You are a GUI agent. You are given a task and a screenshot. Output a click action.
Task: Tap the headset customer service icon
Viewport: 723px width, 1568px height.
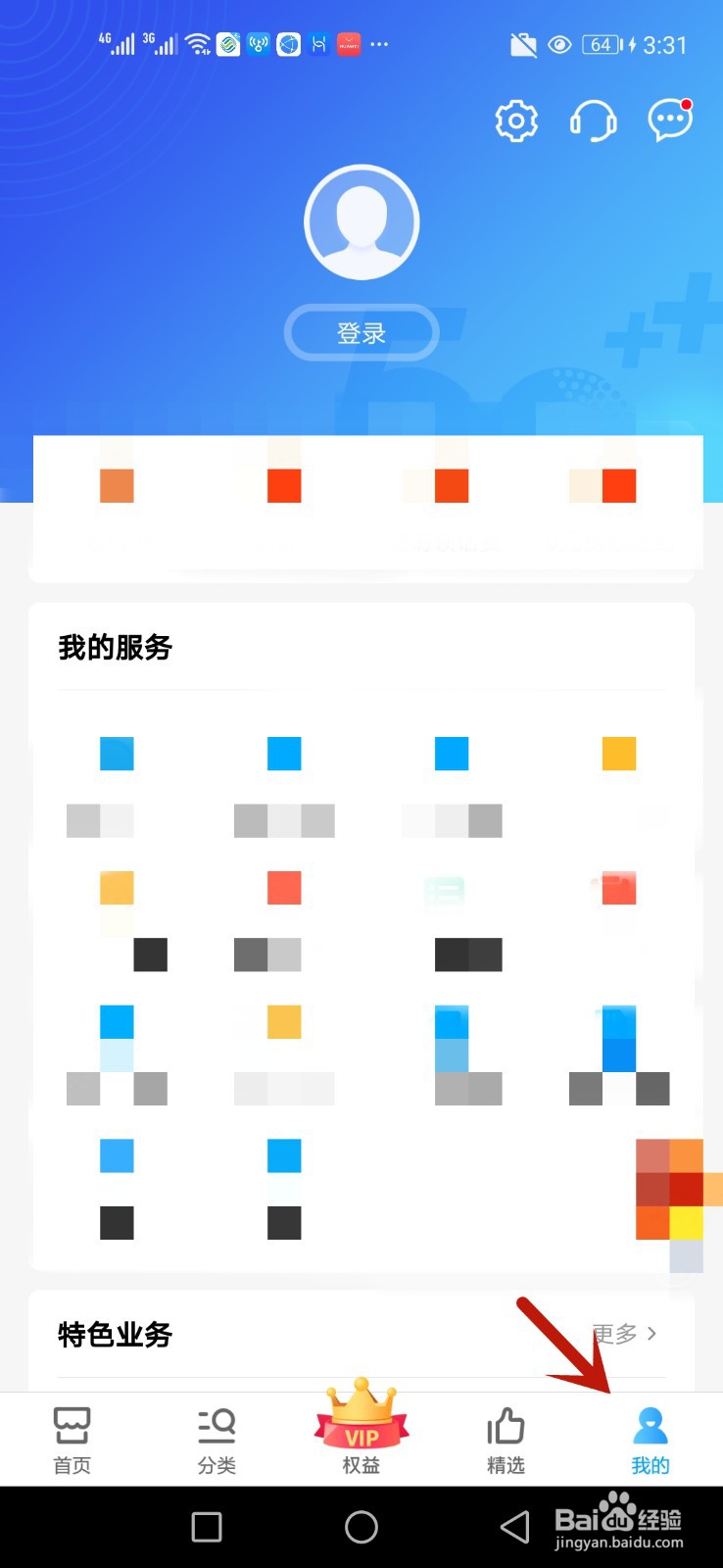594,121
